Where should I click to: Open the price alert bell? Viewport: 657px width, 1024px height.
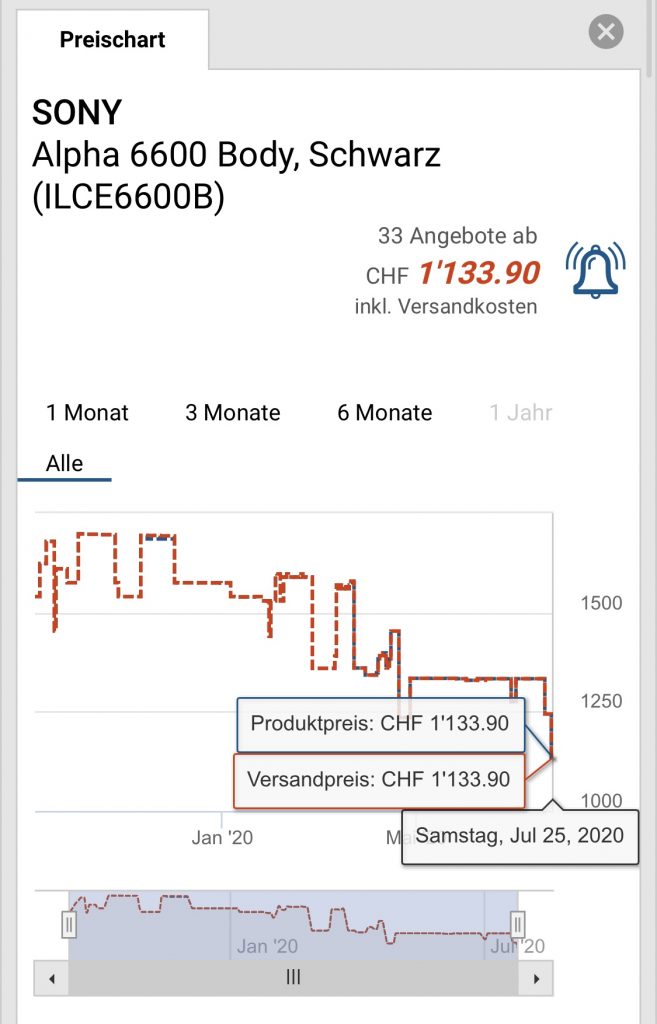(x=595, y=269)
